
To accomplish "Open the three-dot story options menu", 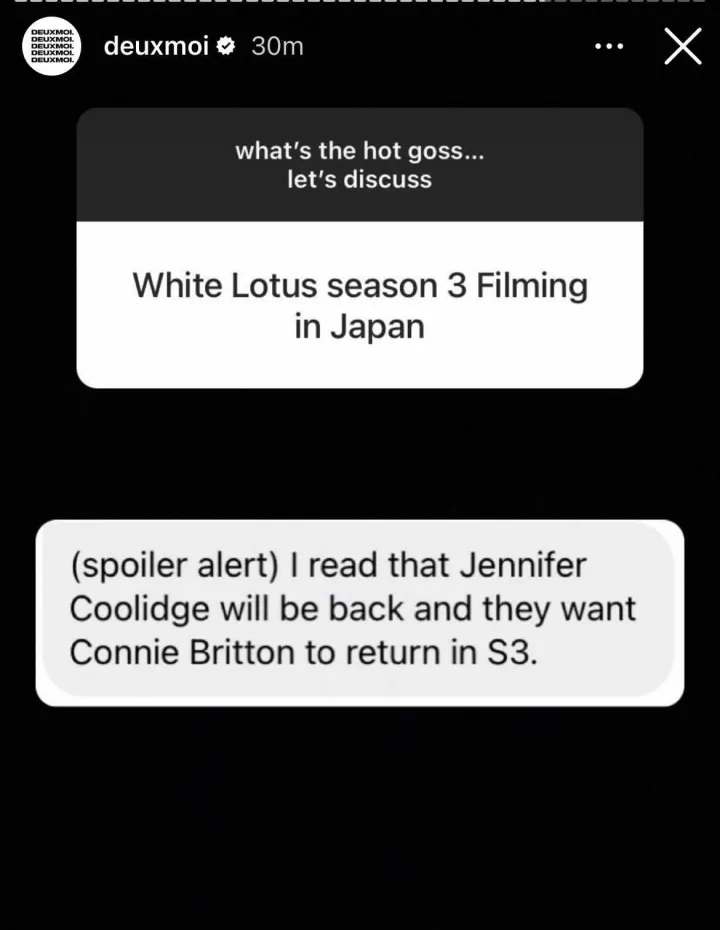I will [609, 46].
